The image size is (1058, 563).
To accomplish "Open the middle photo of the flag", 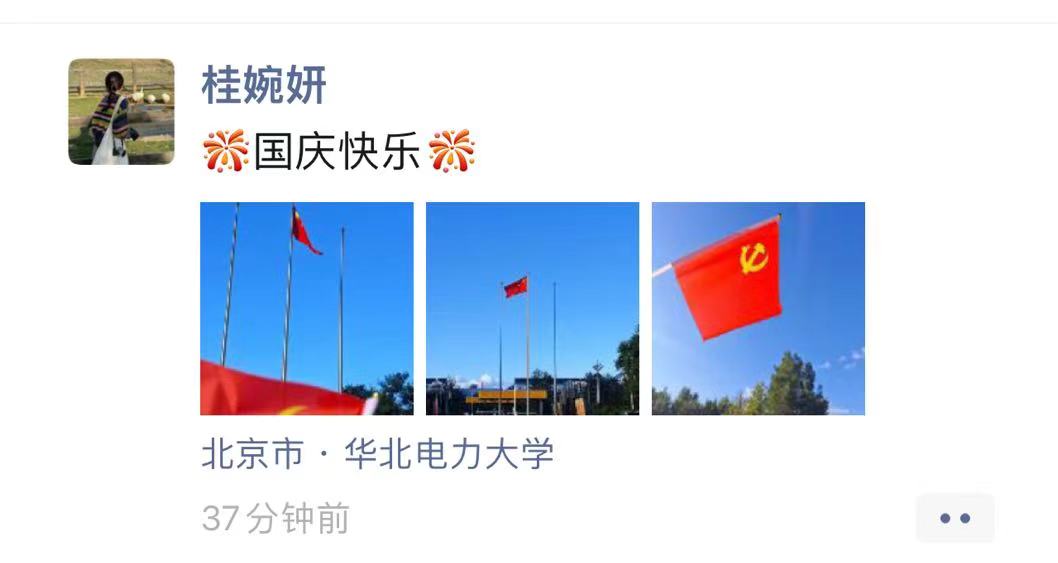I will 532,308.
